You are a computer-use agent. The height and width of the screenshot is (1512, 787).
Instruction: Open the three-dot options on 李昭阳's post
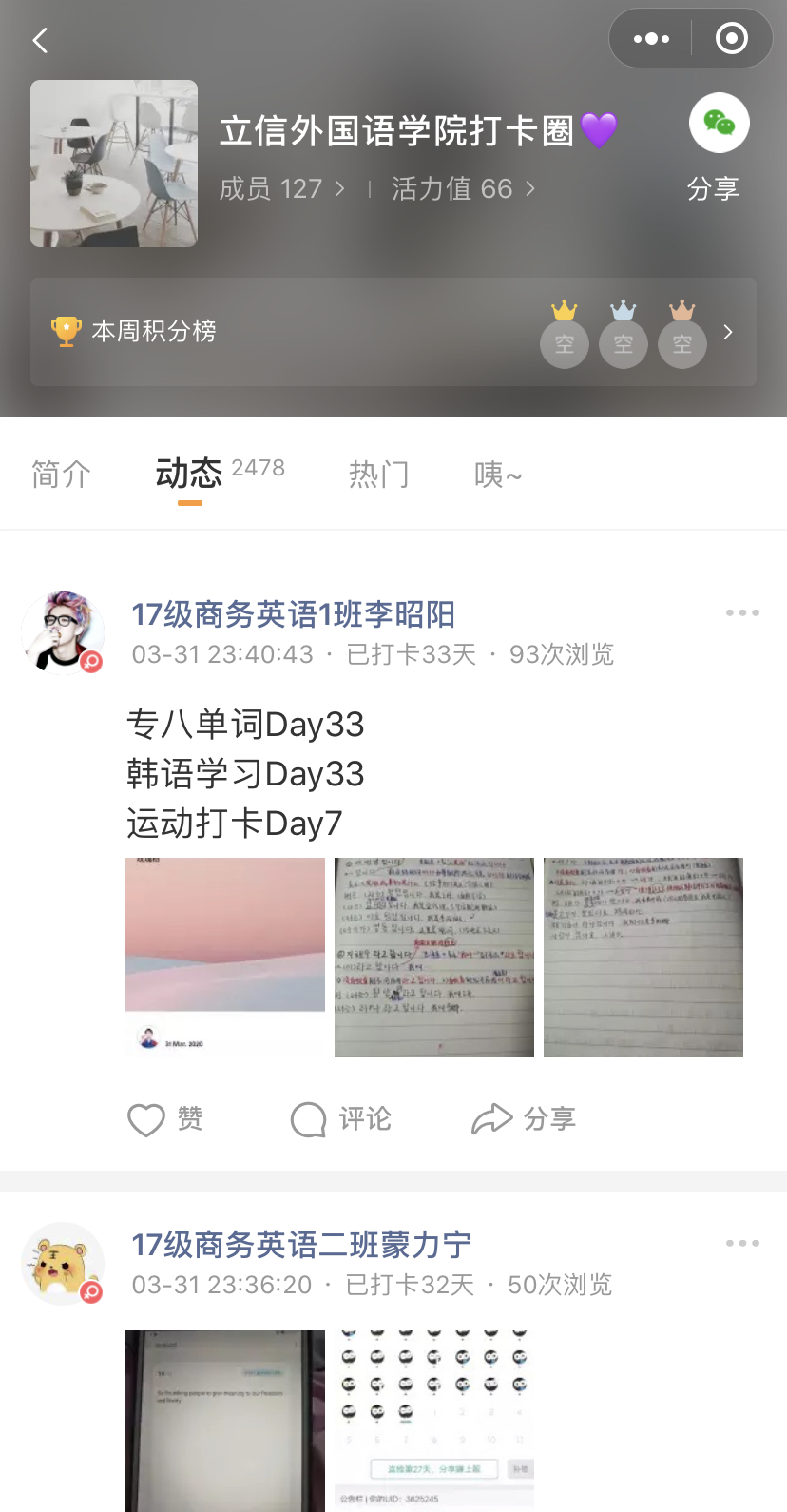741,613
